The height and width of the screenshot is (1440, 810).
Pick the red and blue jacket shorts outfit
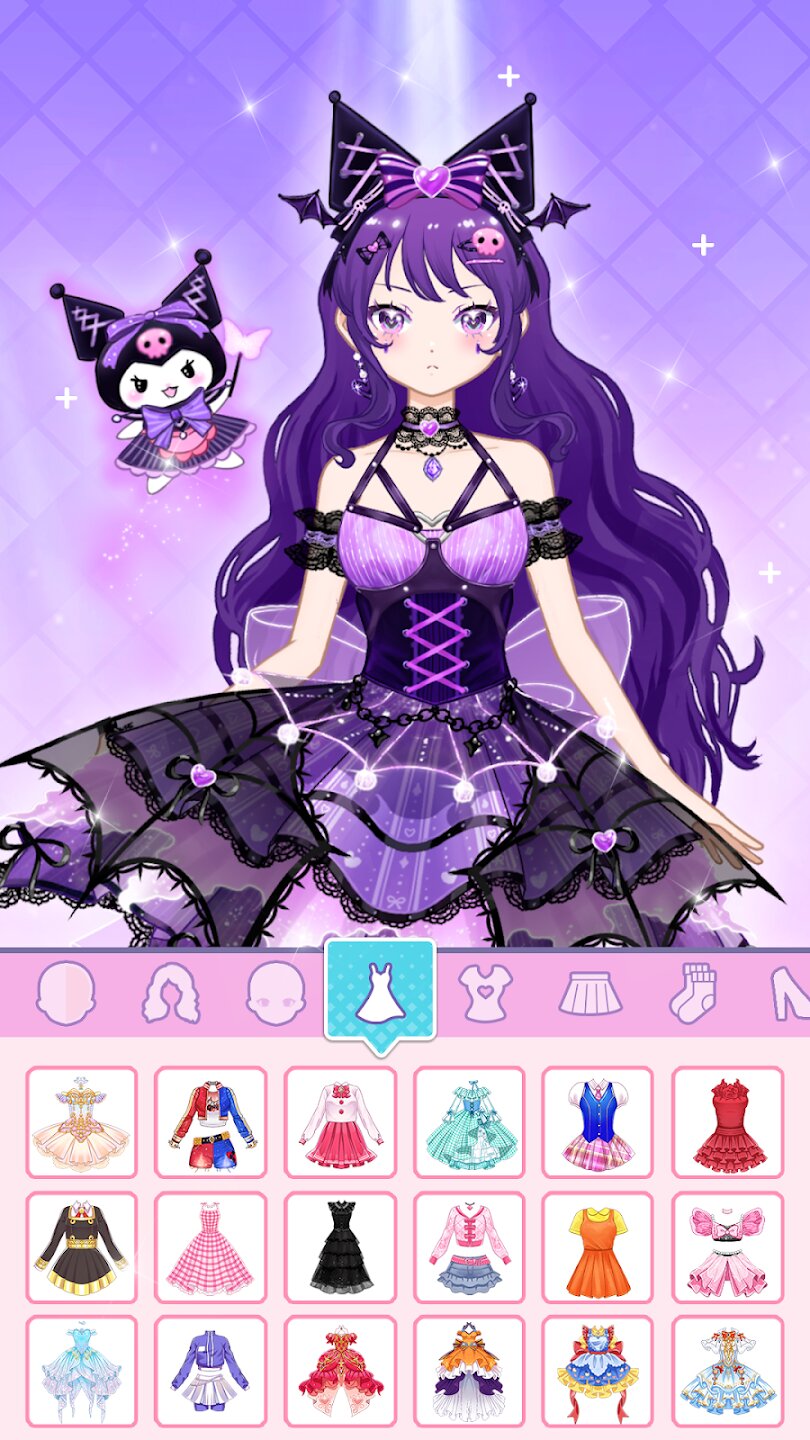(210, 1122)
